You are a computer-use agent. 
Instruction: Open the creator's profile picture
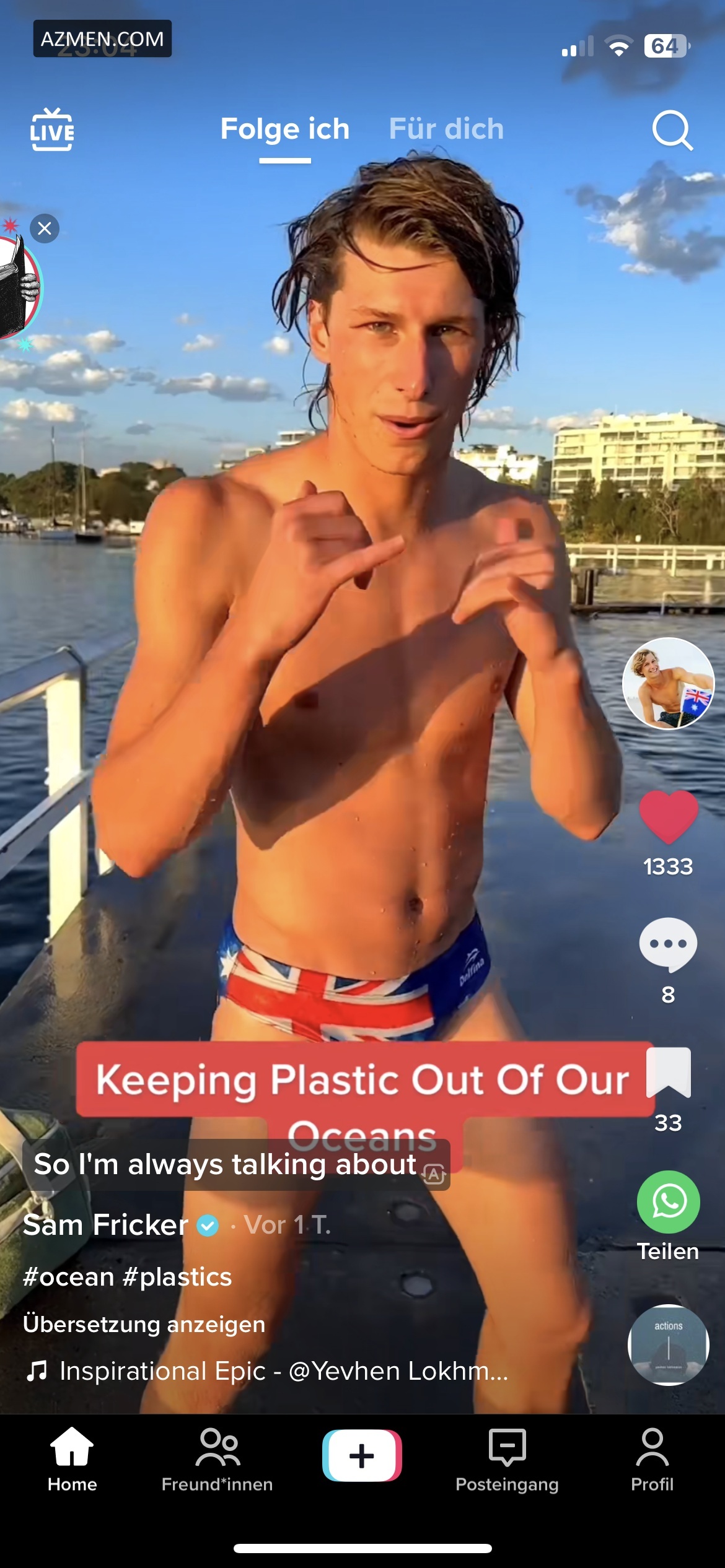pyautogui.click(x=668, y=684)
